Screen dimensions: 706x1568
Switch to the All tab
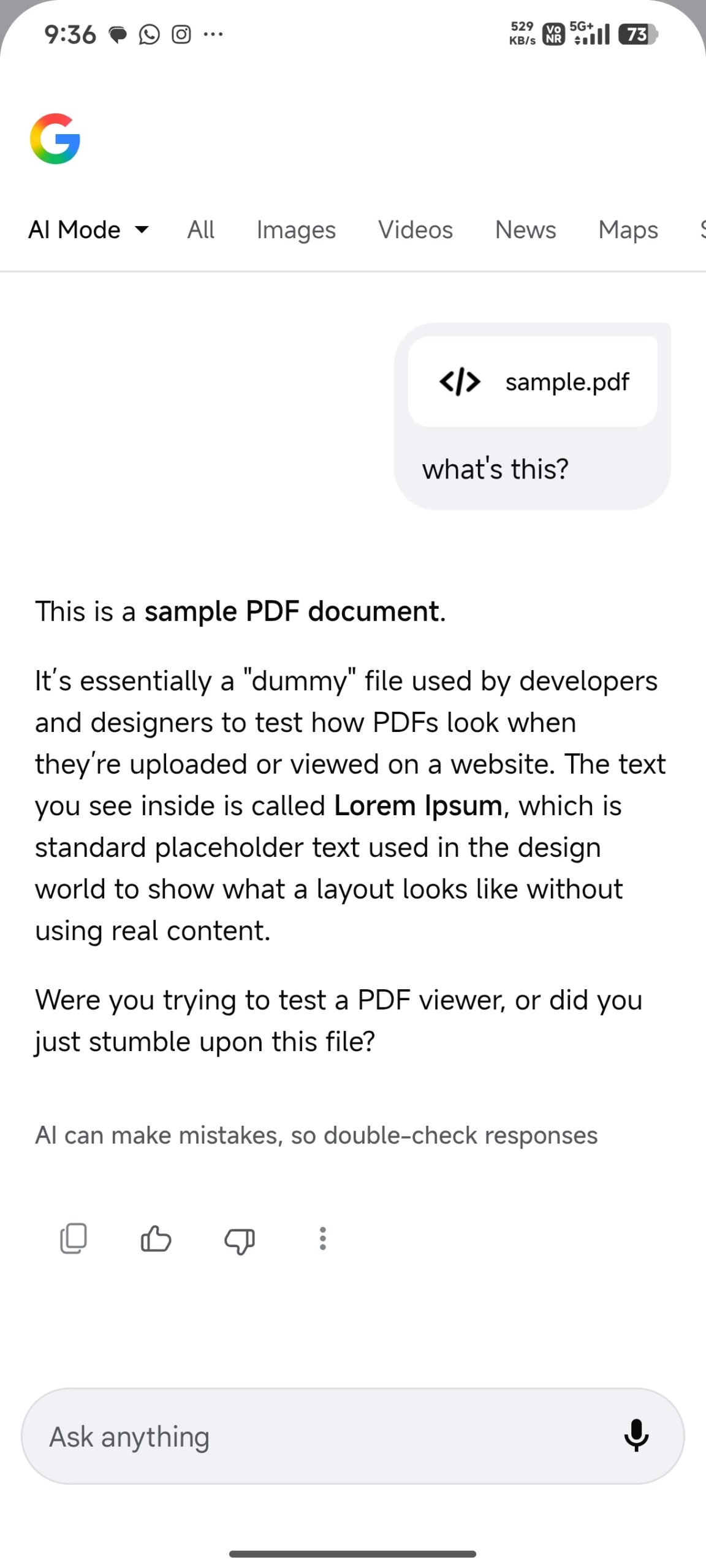pos(201,230)
